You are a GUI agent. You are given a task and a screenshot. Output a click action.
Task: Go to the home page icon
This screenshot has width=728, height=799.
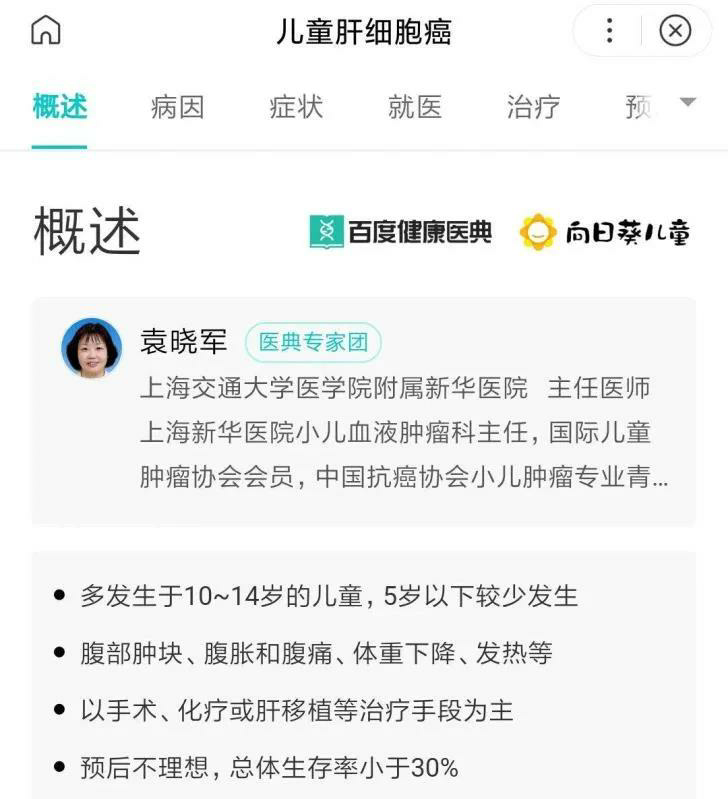point(46,31)
